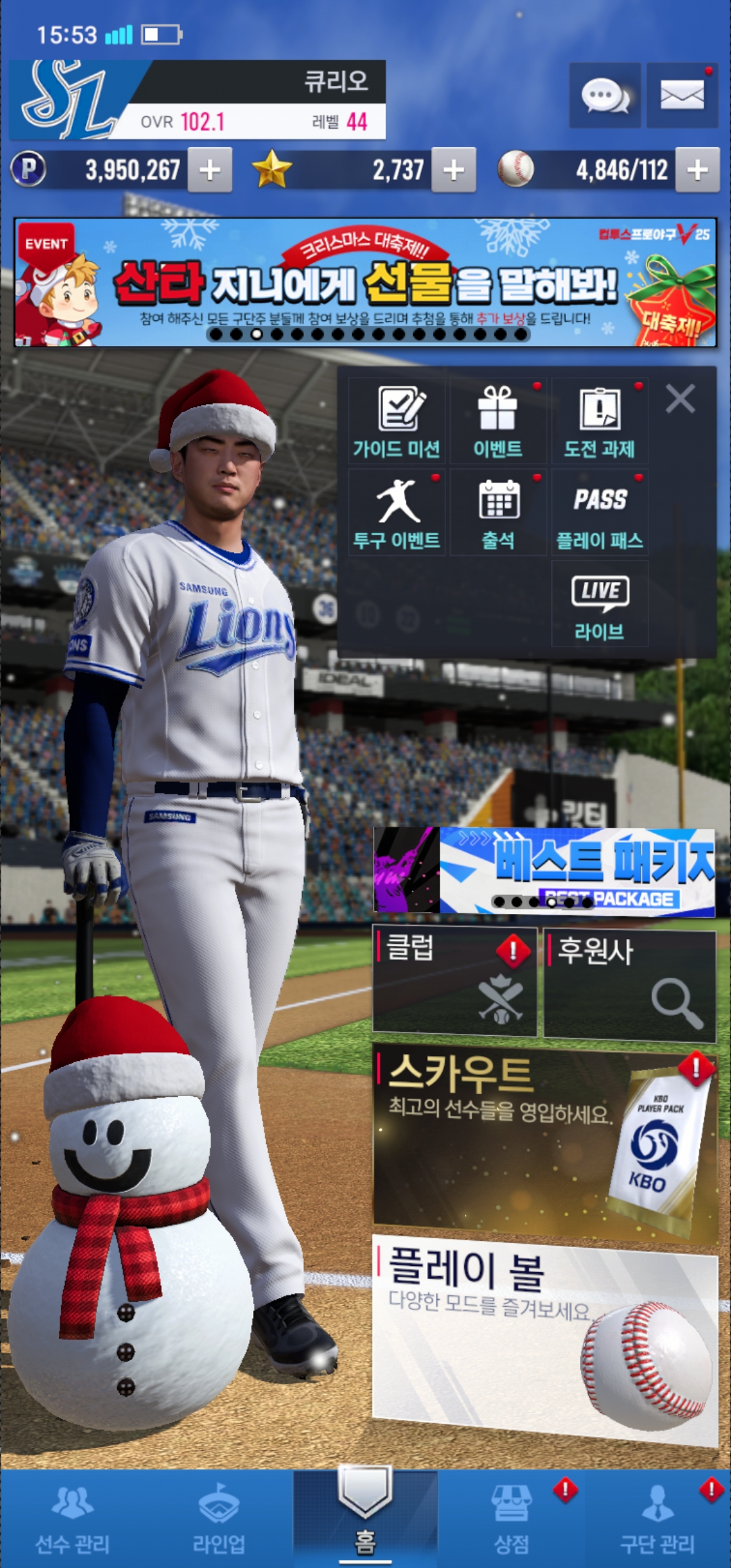Viewport: 731px width, 1568px height.
Task: Add more baseballs with plus button
Action: pos(697,170)
